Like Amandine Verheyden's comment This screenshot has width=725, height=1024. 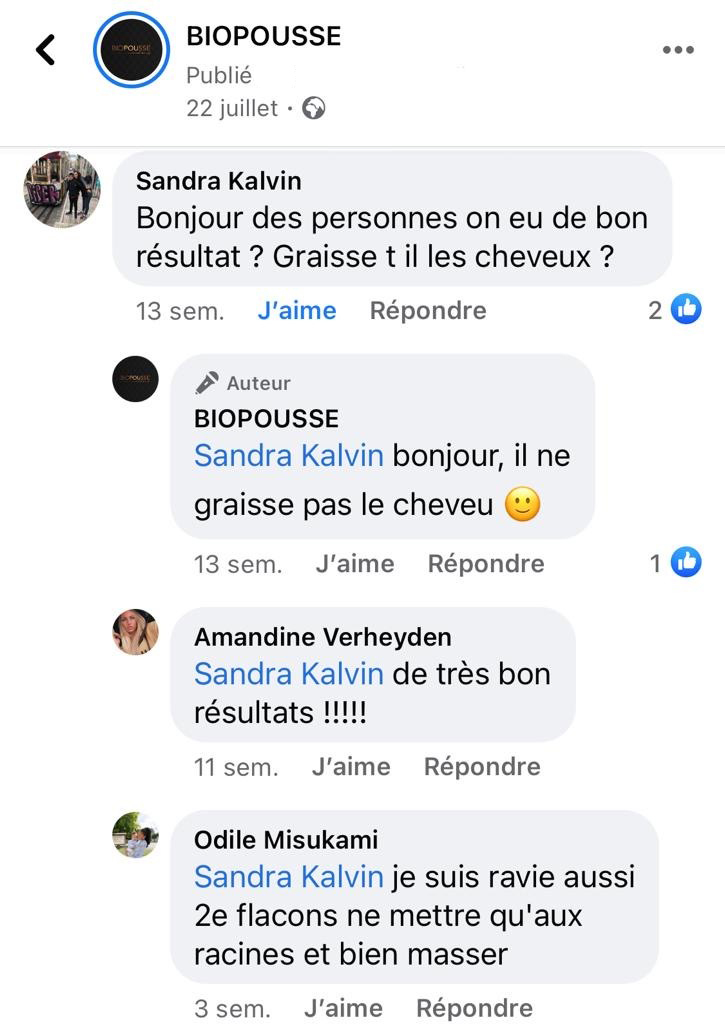351,767
